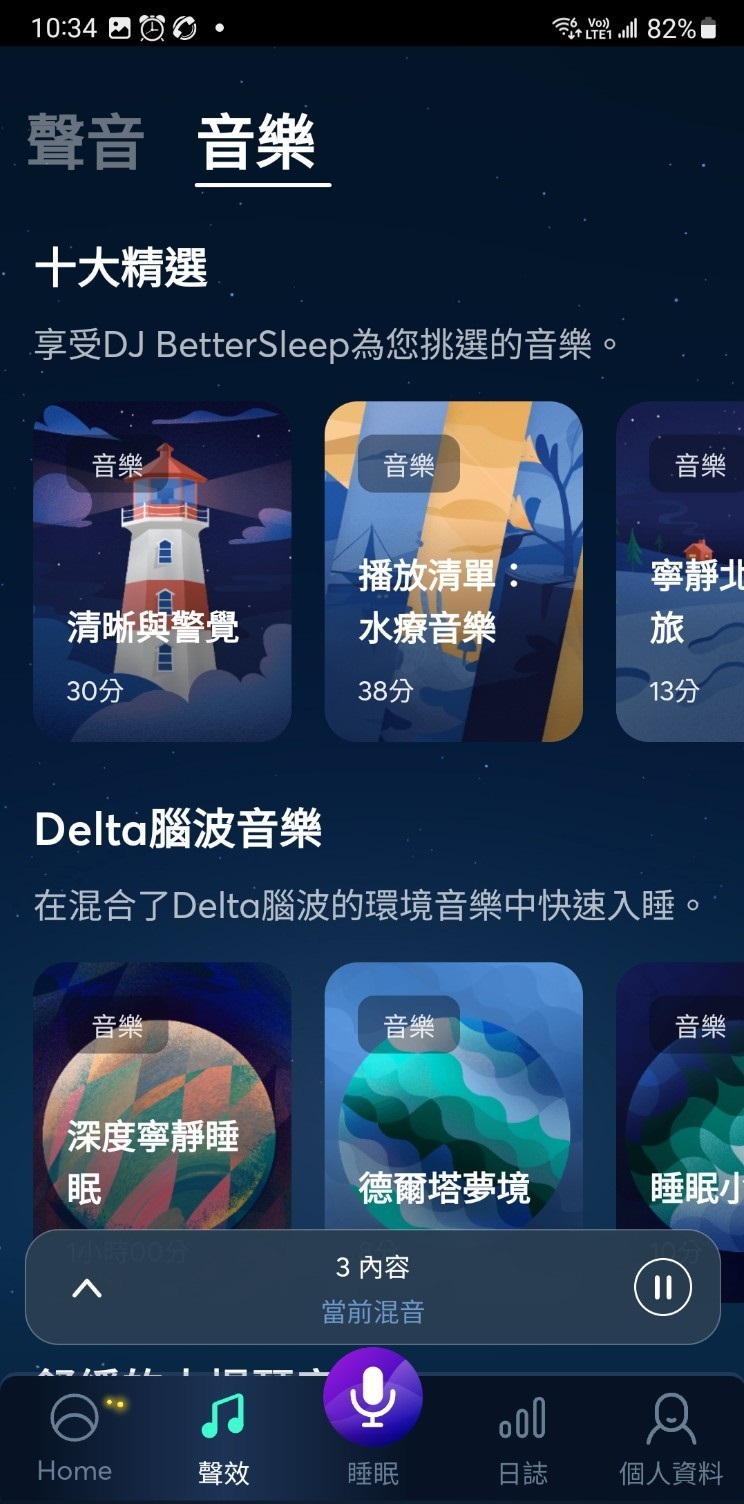Viewport: 744px width, 1504px height.
Task: Open the 個人資料 profile tab
Action: (670, 1438)
